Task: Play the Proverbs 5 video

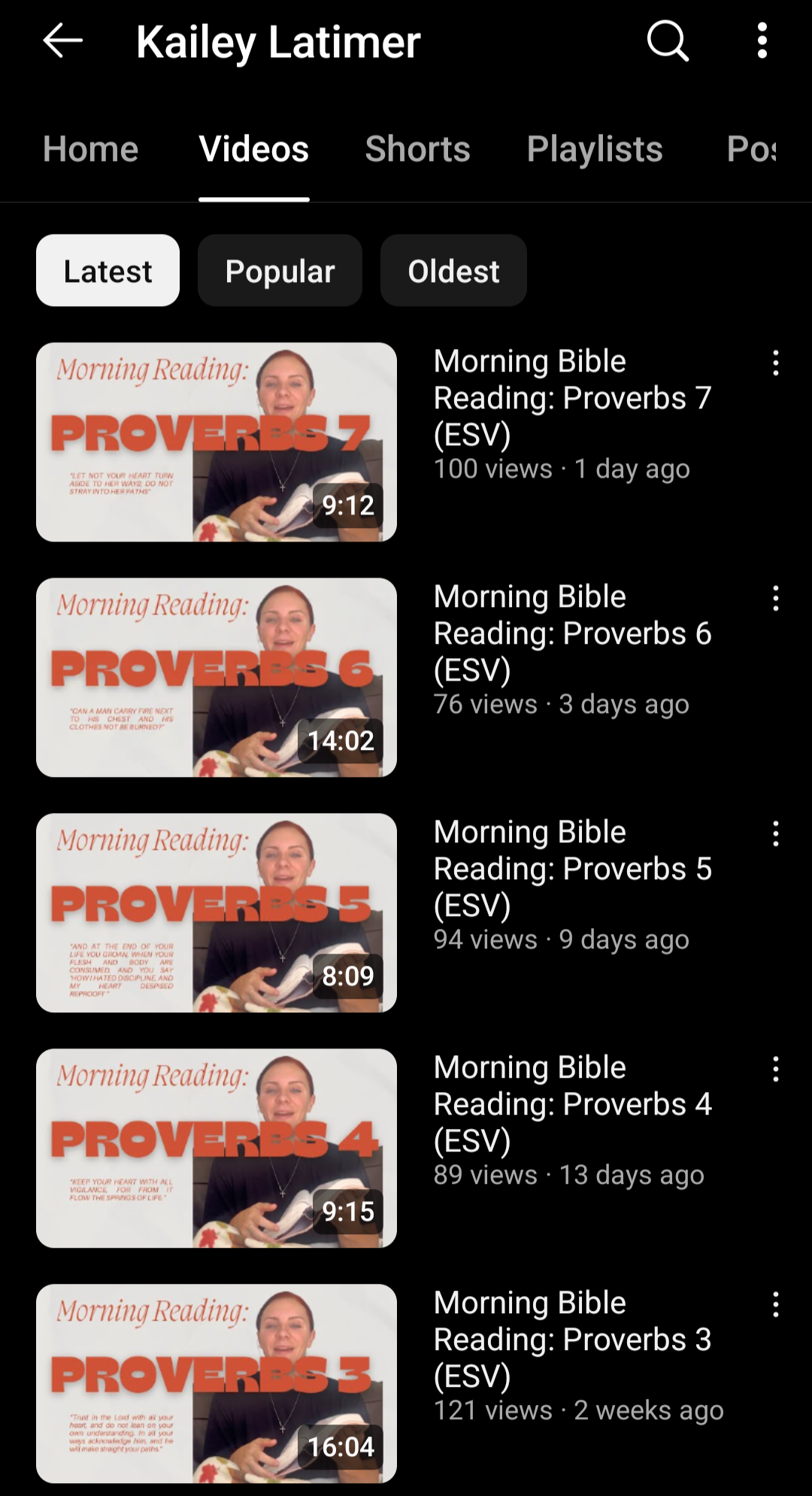Action: [217, 913]
